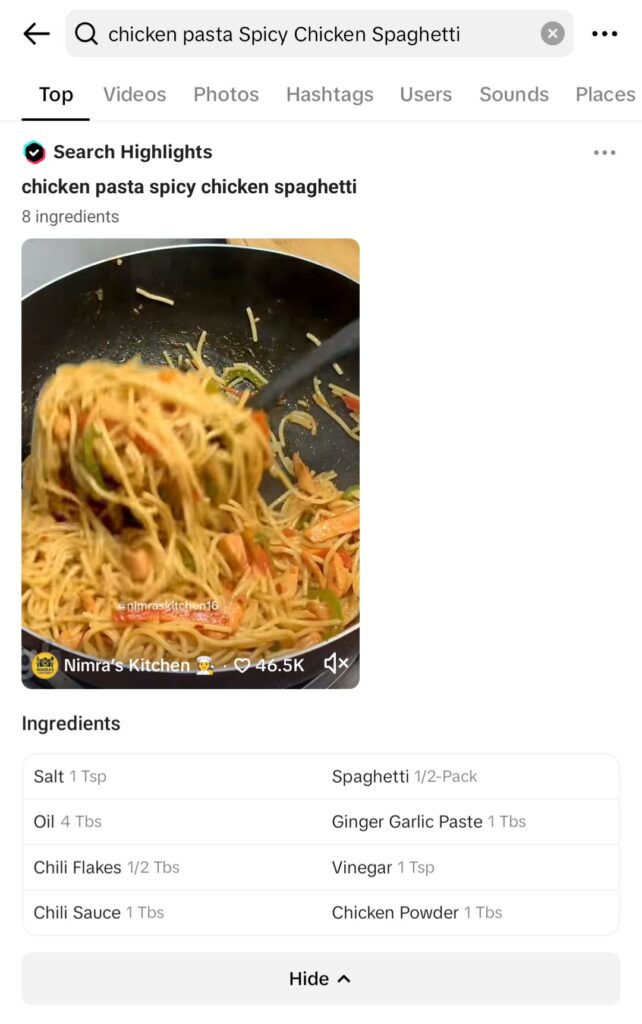Open Search Highlights more options
This screenshot has height=1024, width=642.
coord(604,153)
